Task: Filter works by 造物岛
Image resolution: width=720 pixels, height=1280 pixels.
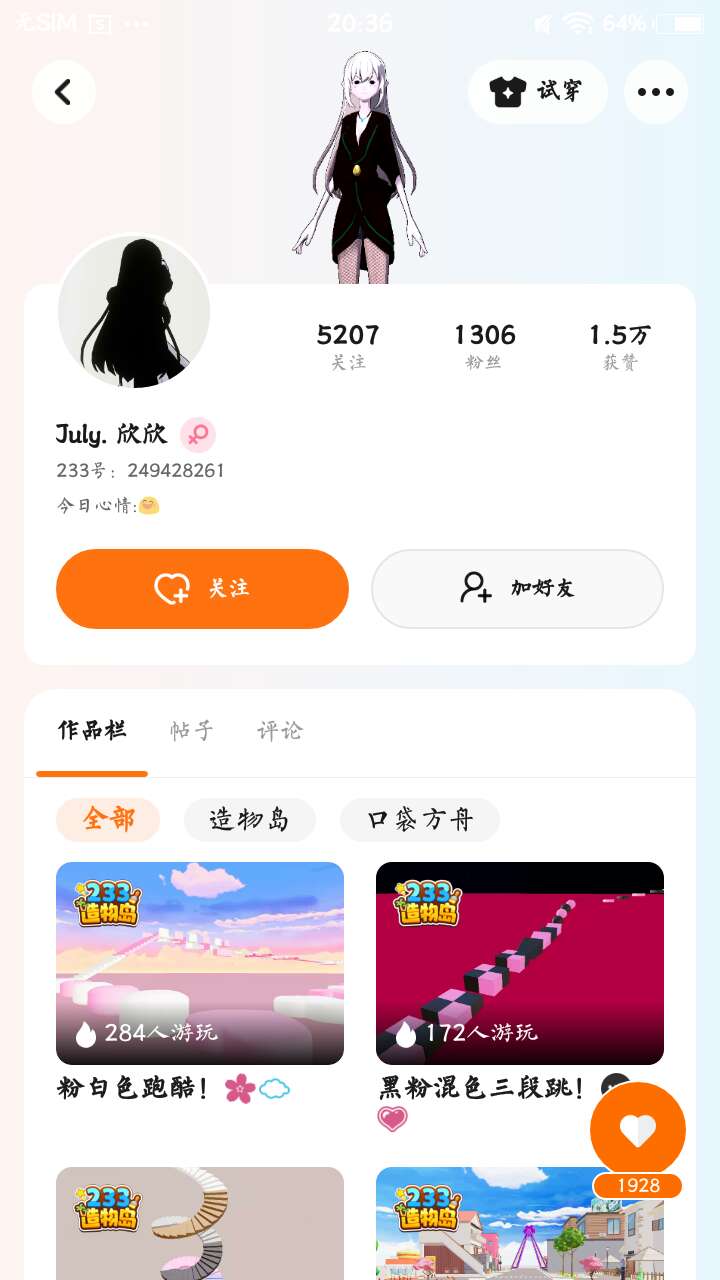Action: coord(249,820)
